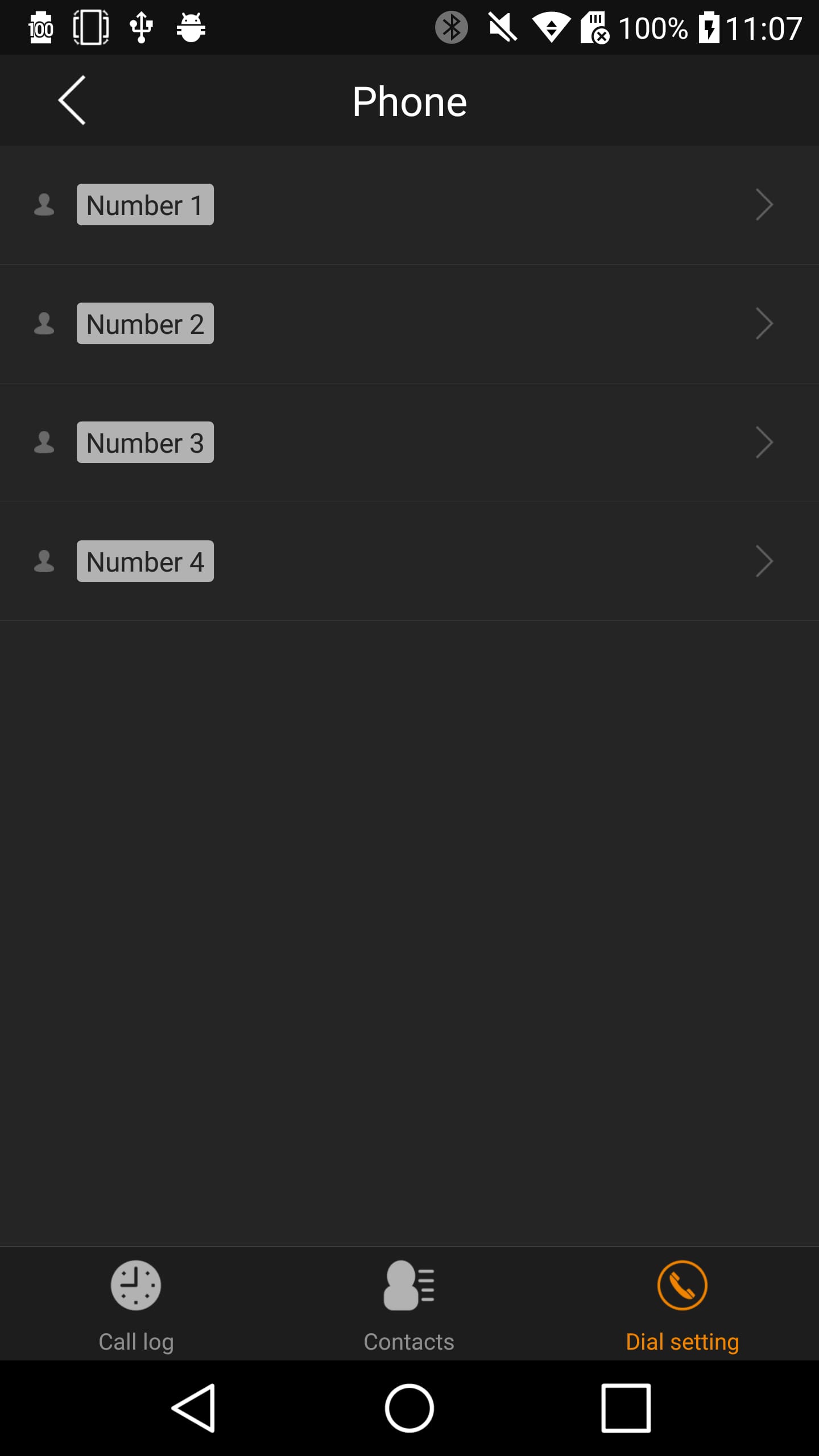Open the Call log clock icon
This screenshot has height=1456, width=819.
point(136,1285)
